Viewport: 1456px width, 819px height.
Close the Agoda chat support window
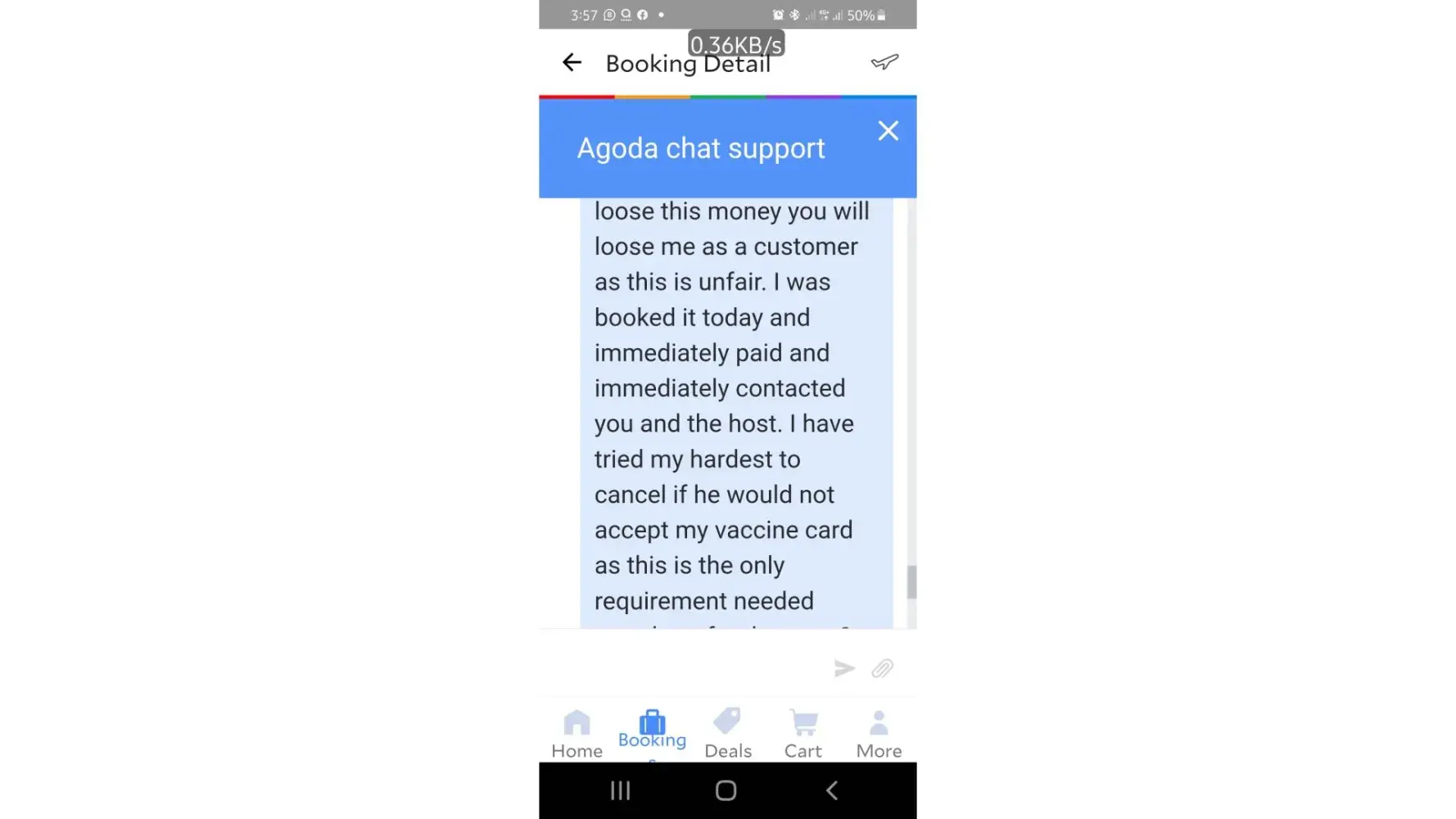[x=888, y=131]
